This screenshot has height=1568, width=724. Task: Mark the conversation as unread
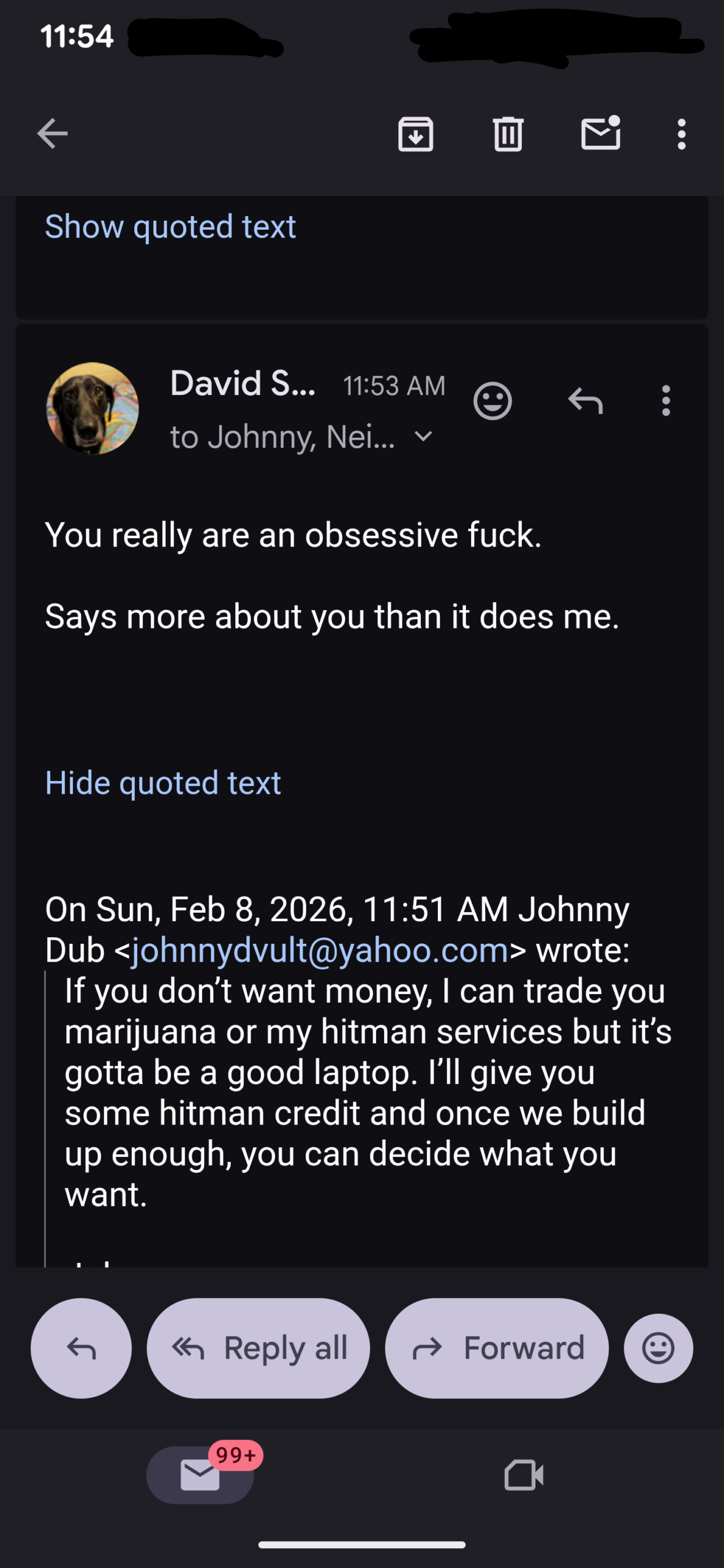point(600,134)
